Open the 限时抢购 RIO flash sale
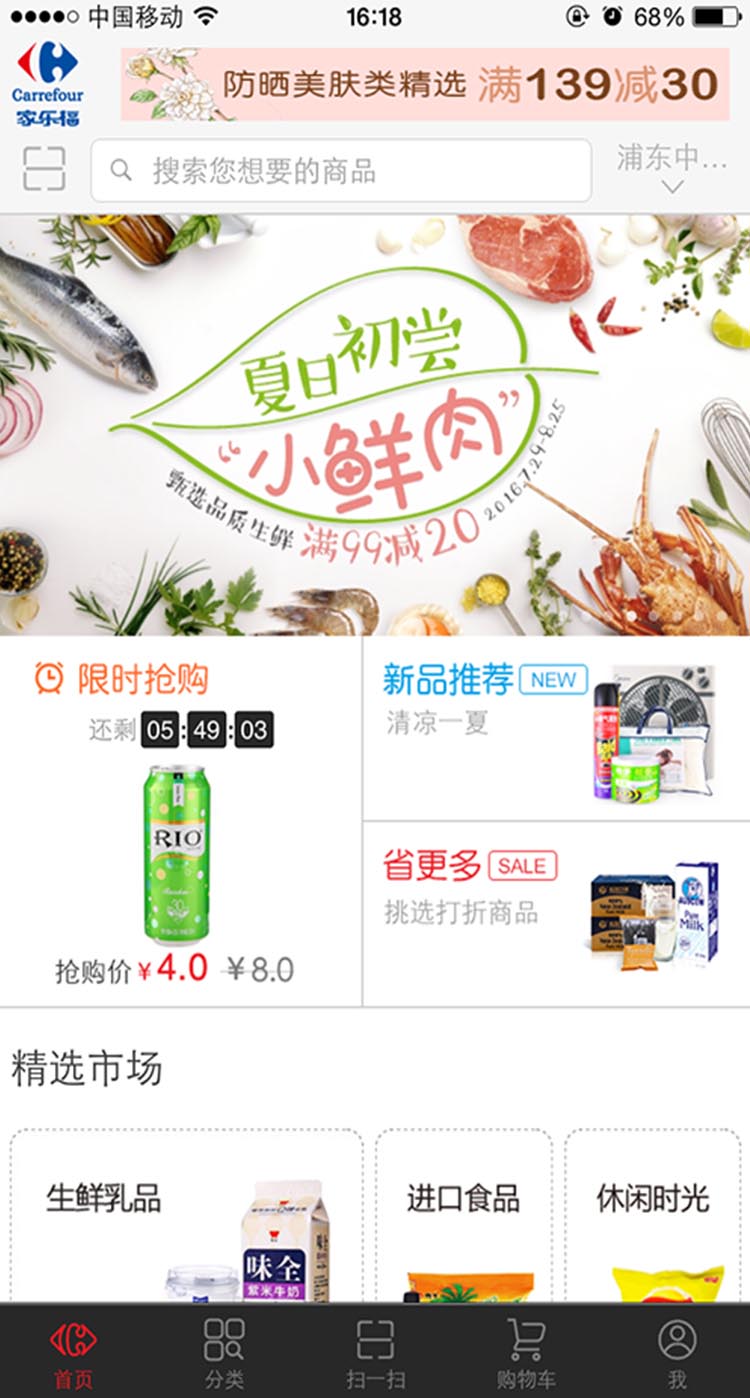This screenshot has width=750, height=1398. (x=180, y=822)
